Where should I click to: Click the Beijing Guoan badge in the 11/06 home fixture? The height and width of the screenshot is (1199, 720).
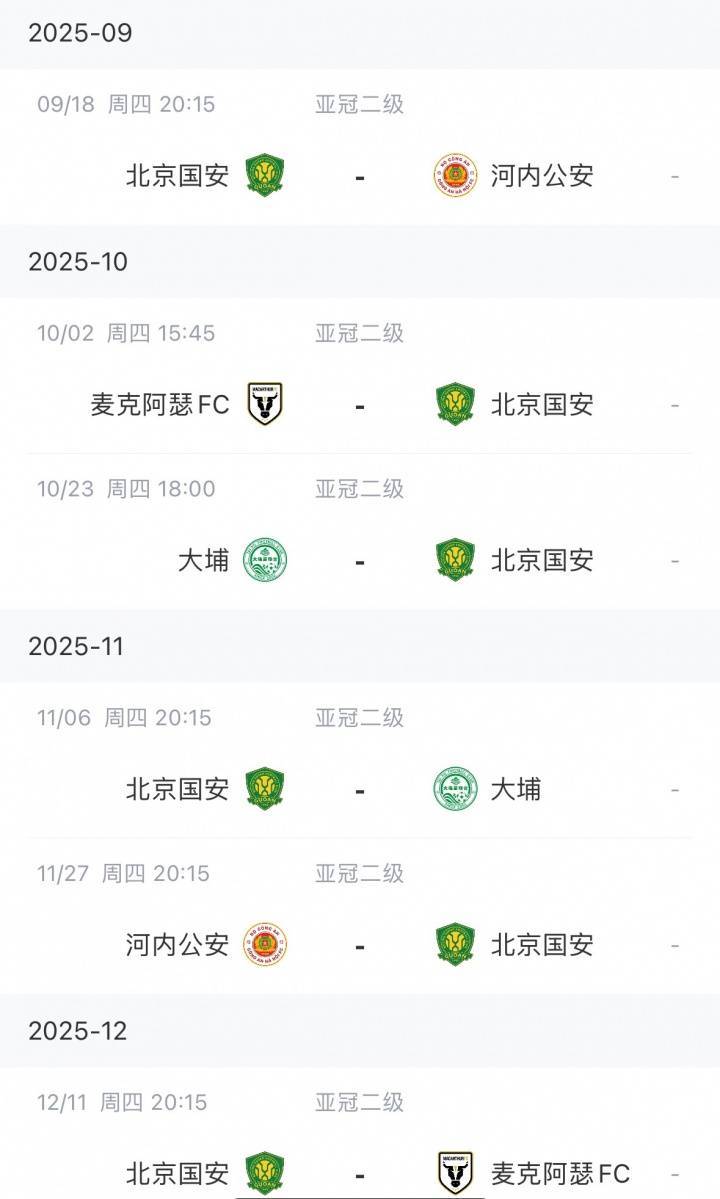[x=266, y=789]
